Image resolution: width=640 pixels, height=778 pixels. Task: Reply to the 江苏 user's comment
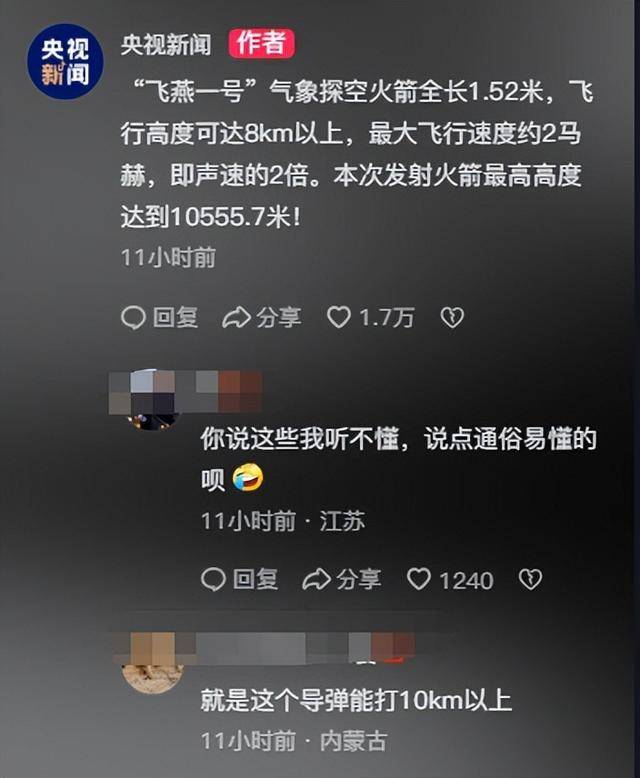239,579
